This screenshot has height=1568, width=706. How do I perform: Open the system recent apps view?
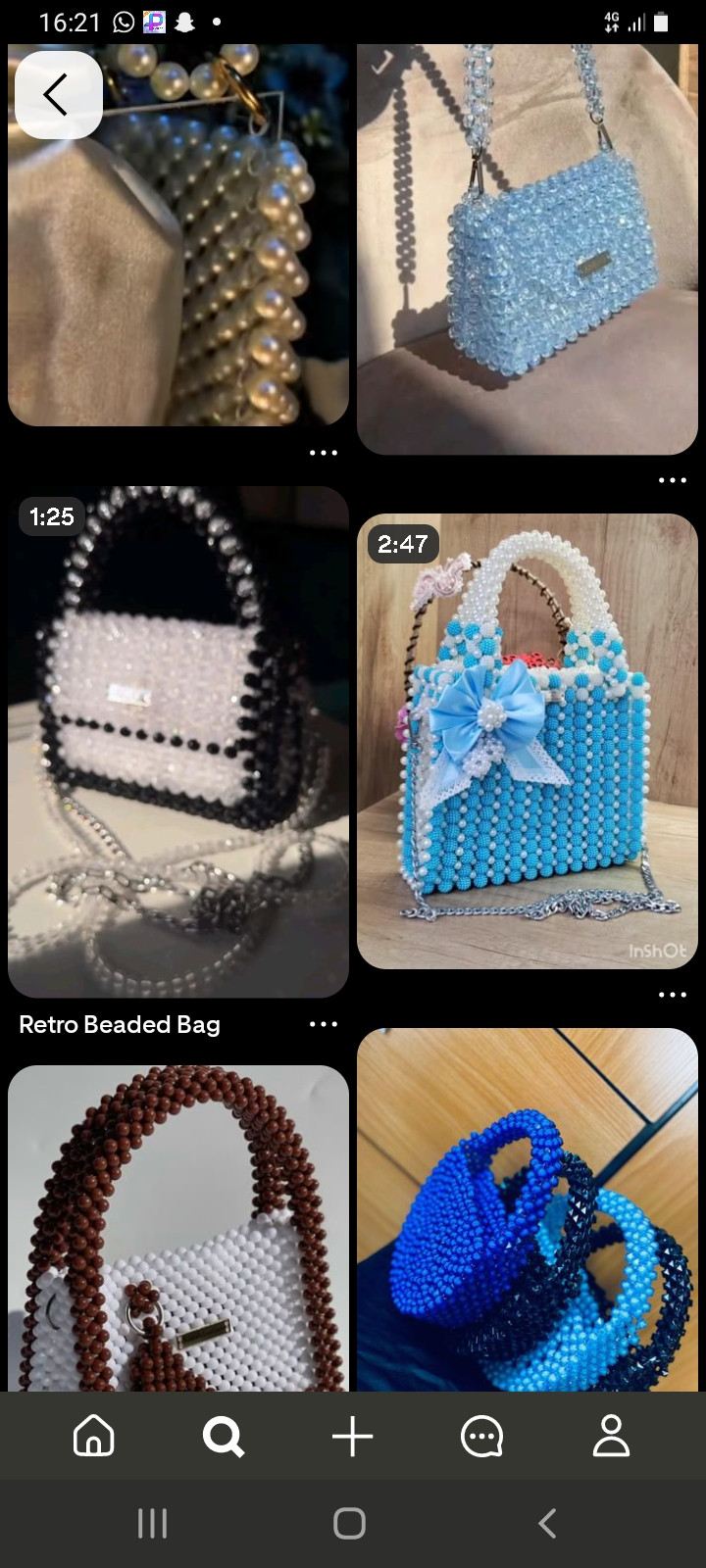[152, 1523]
